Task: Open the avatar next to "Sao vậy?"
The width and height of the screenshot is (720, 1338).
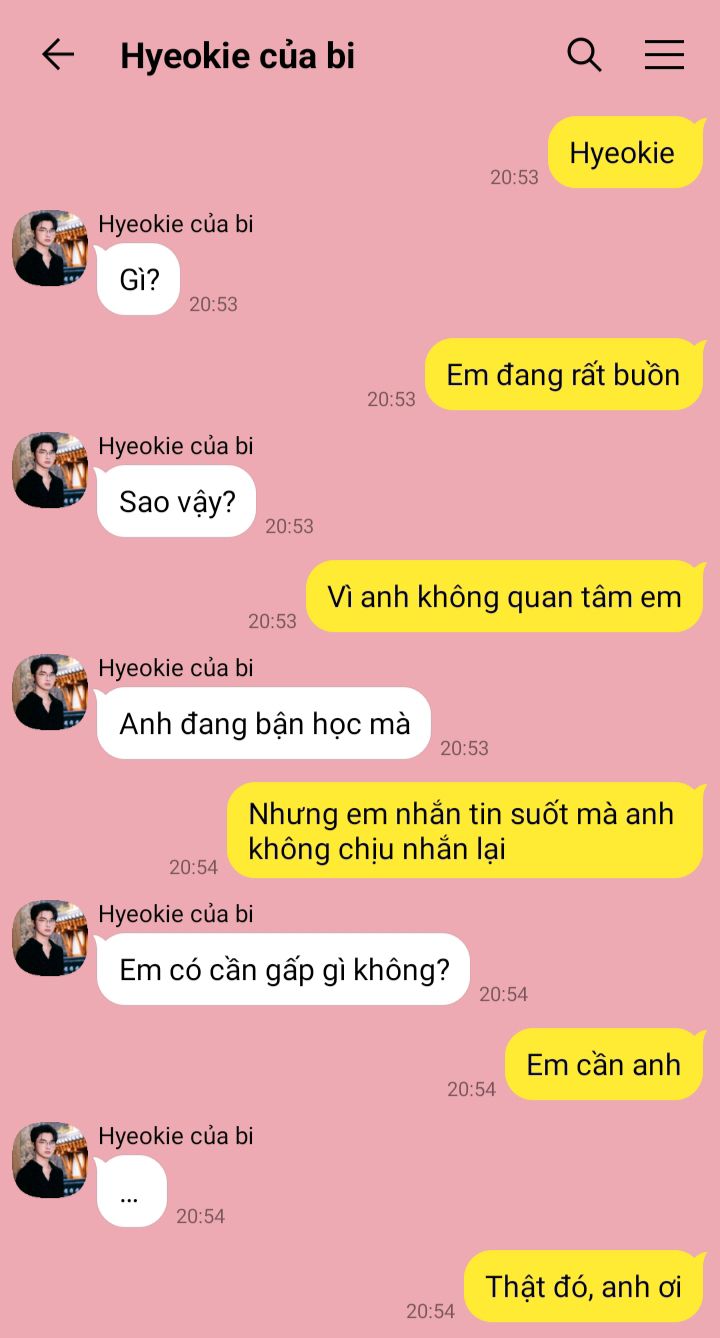Action: (50, 470)
